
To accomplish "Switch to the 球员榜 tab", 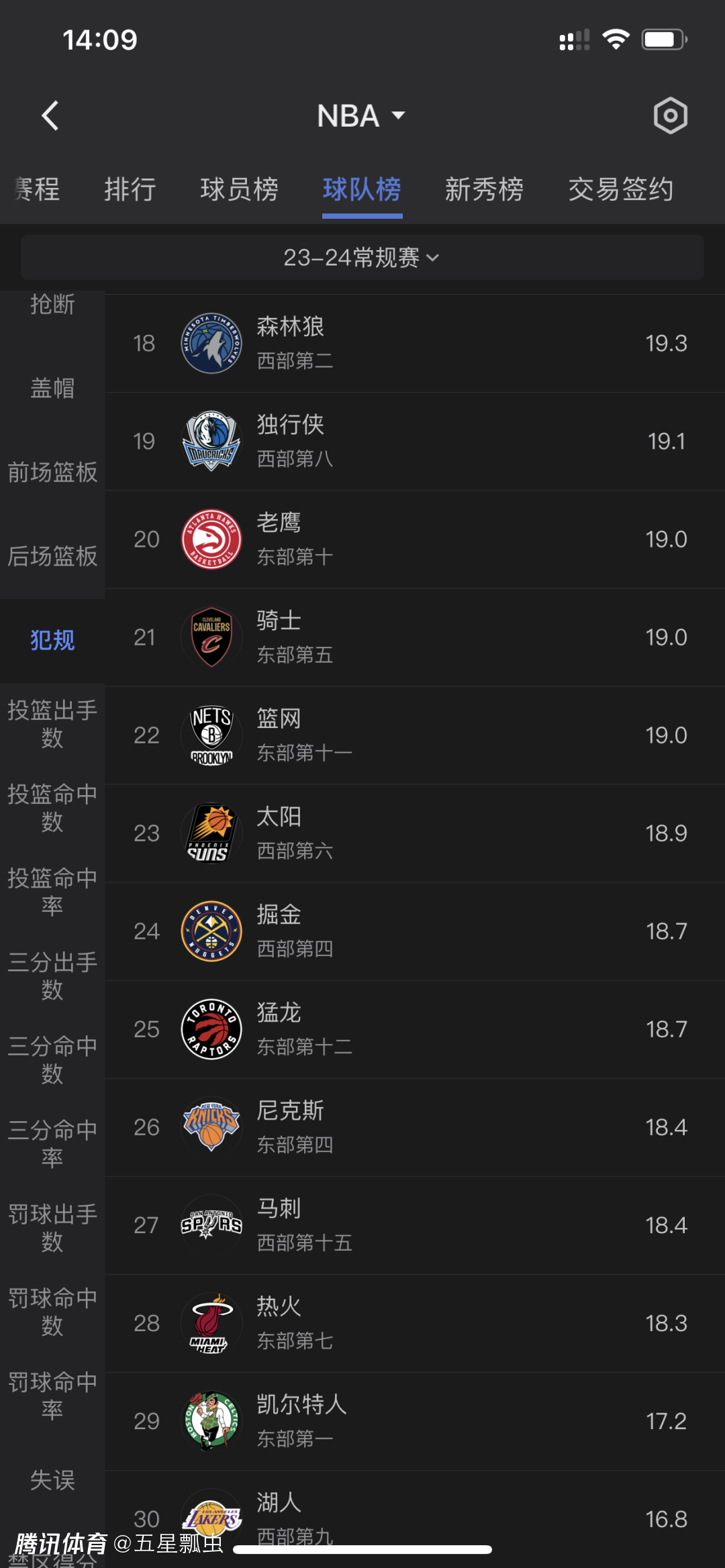I will tap(239, 189).
